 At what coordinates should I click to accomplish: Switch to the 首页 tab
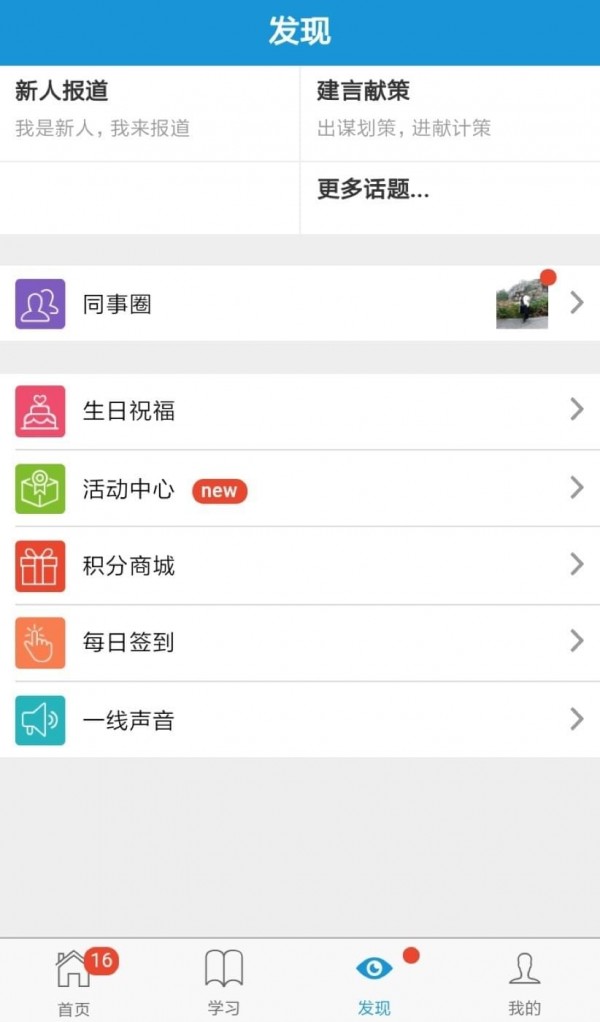(74, 981)
